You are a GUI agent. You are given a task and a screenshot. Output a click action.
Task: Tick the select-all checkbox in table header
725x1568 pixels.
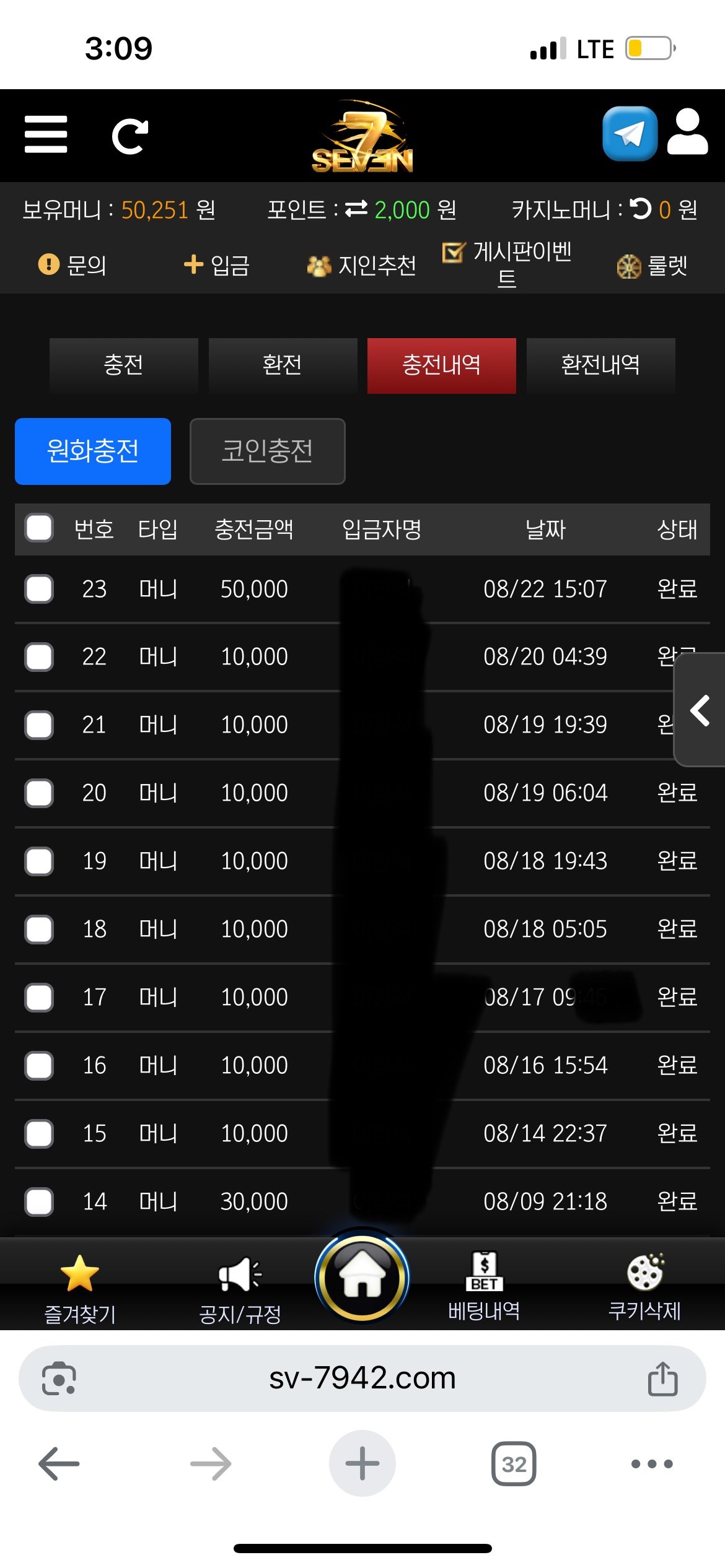39,528
